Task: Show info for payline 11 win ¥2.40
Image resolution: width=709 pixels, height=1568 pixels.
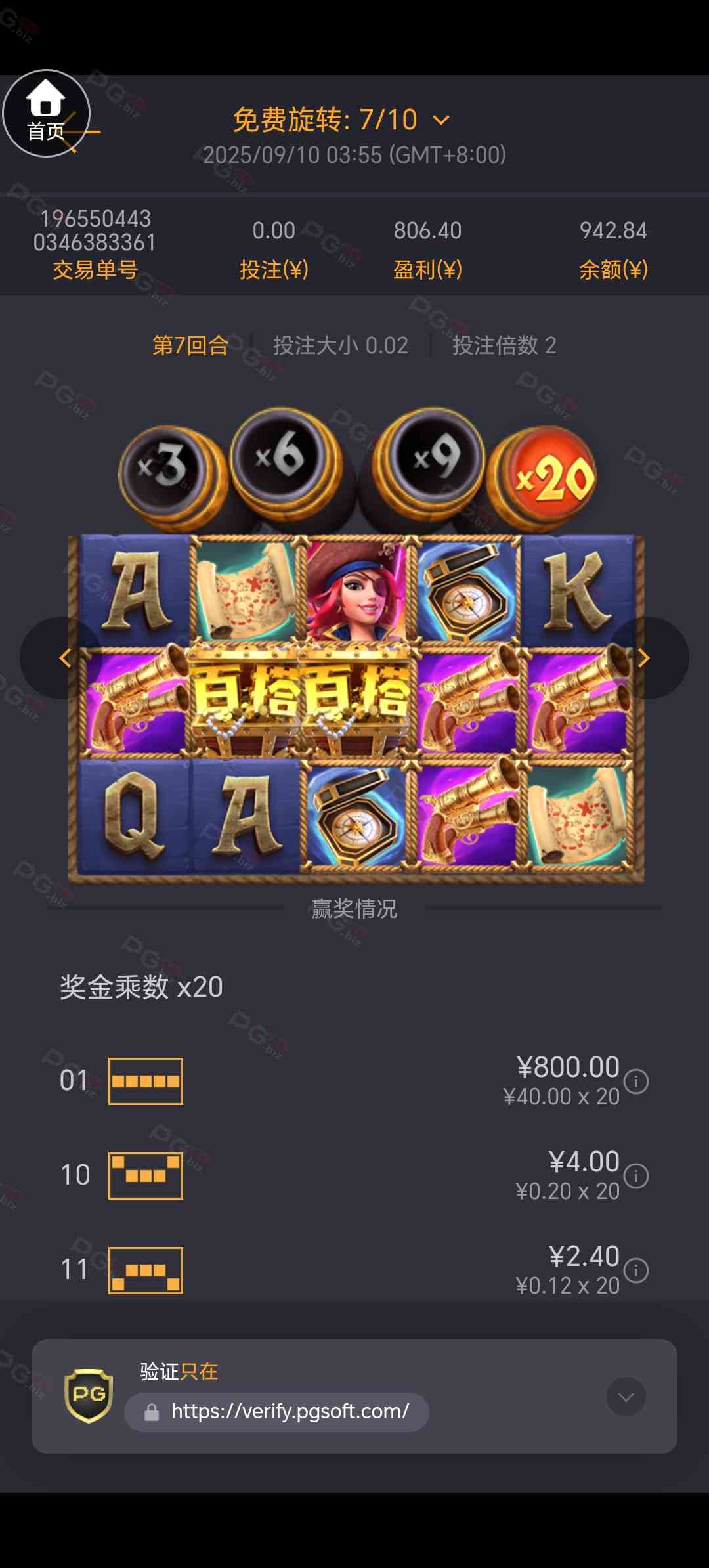Action: click(x=635, y=1271)
